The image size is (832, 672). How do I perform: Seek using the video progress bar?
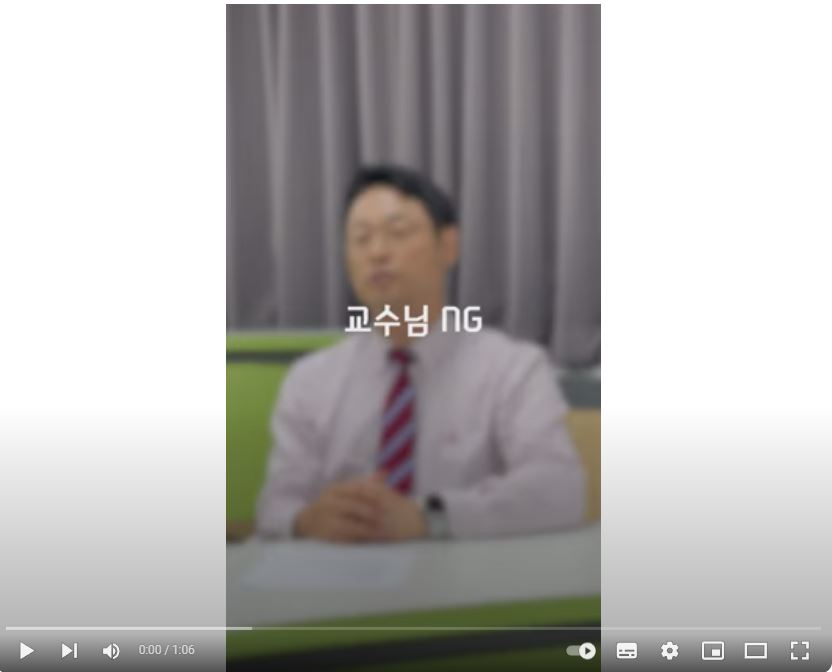(414, 629)
